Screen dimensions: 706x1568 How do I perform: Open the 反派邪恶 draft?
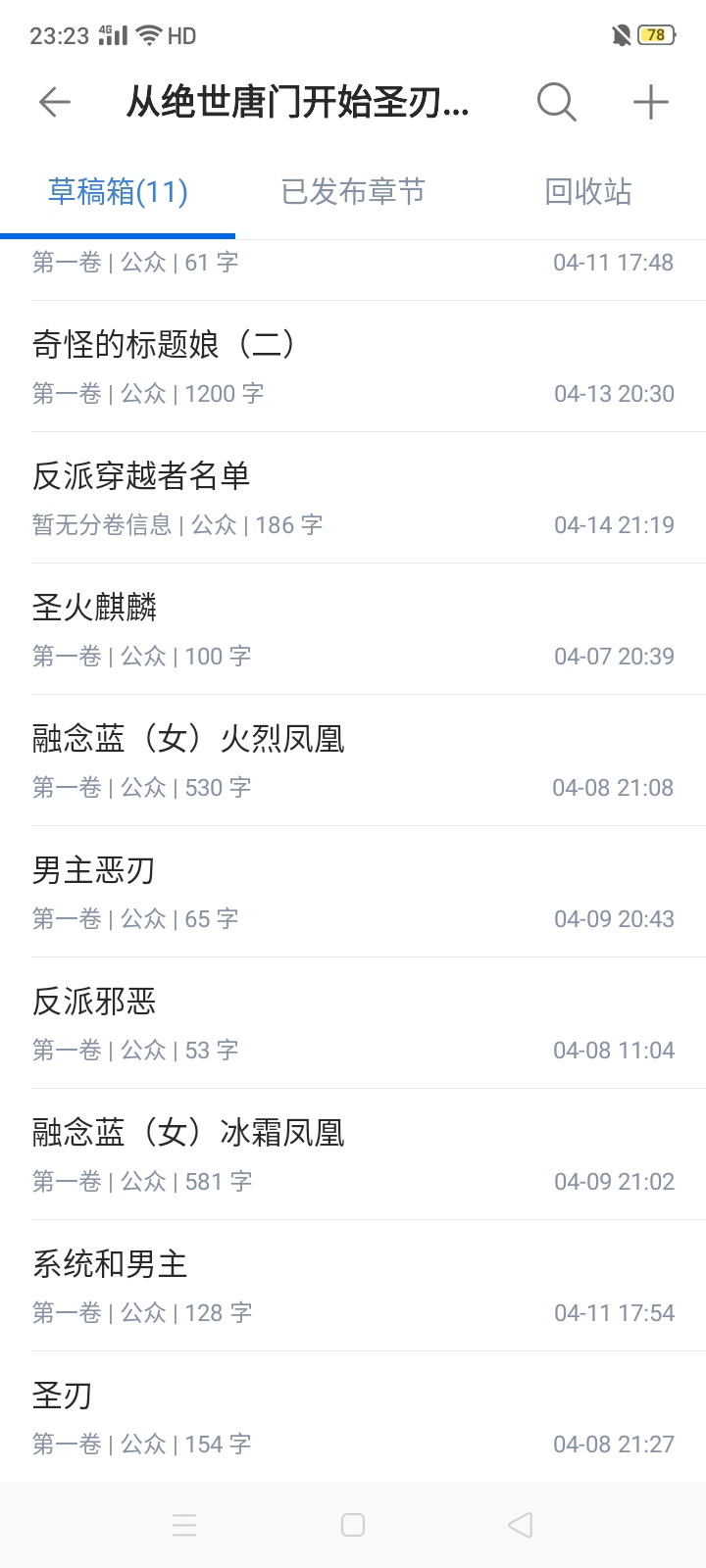pyautogui.click(x=353, y=1023)
